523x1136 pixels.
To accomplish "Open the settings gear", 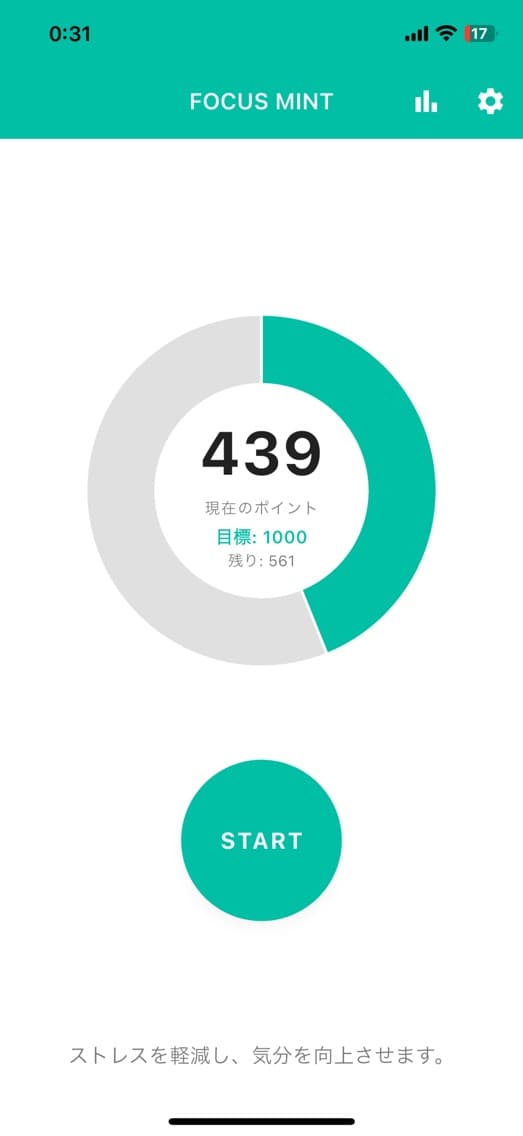I will click(490, 101).
